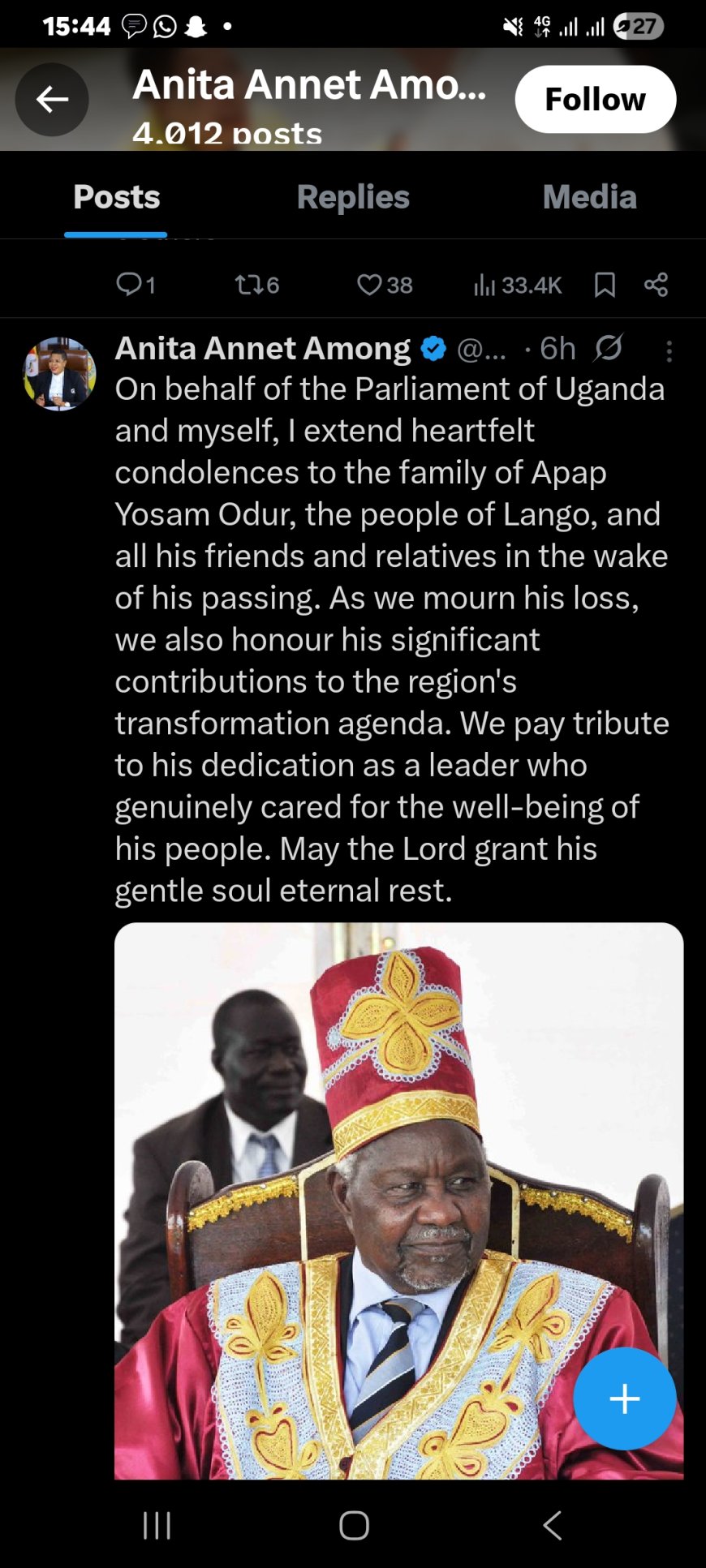Viewport: 706px width, 1568px height.
Task: Compose a new post with plus button
Action: coord(624,1399)
